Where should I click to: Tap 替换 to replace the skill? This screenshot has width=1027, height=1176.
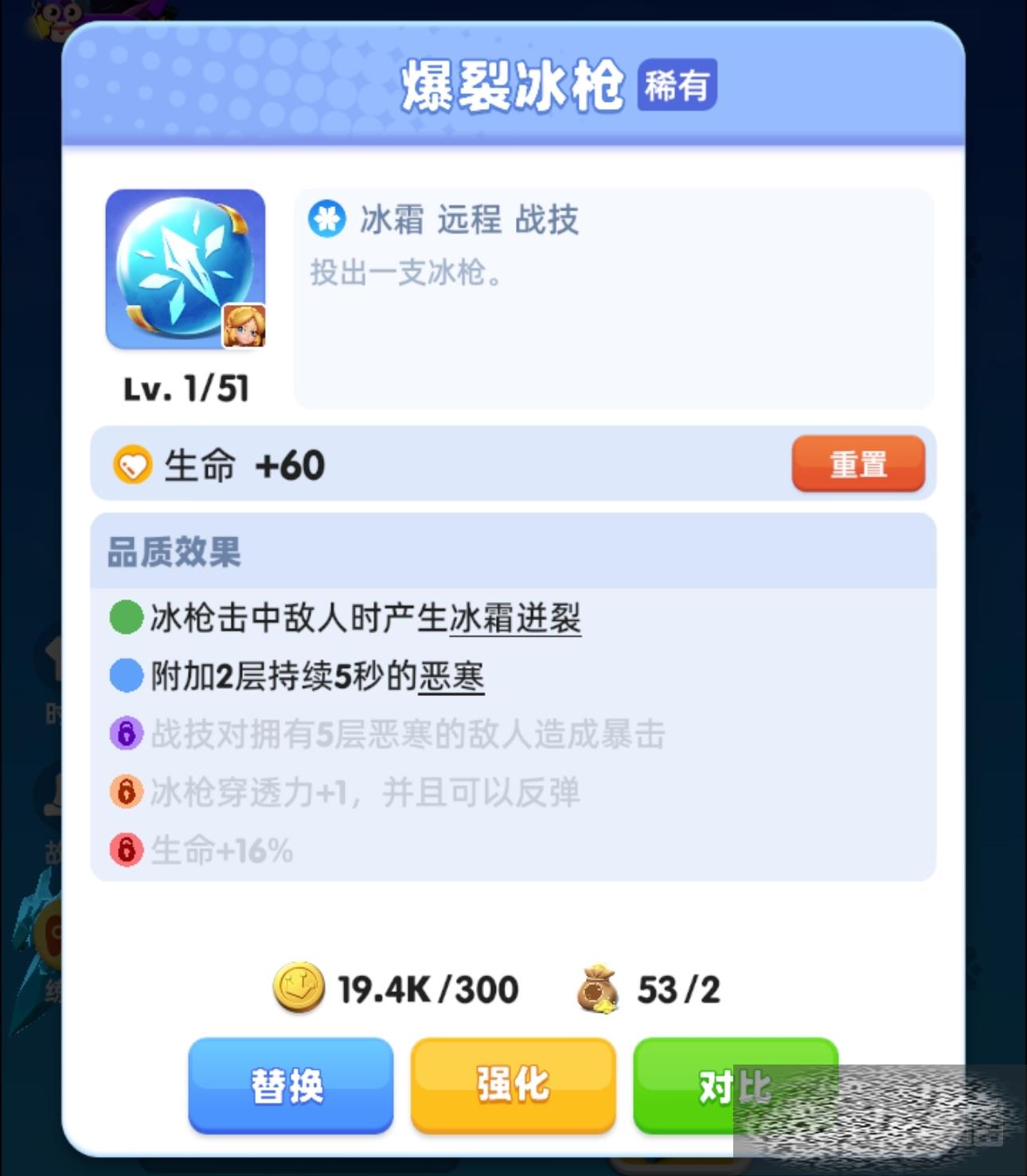click(291, 1084)
